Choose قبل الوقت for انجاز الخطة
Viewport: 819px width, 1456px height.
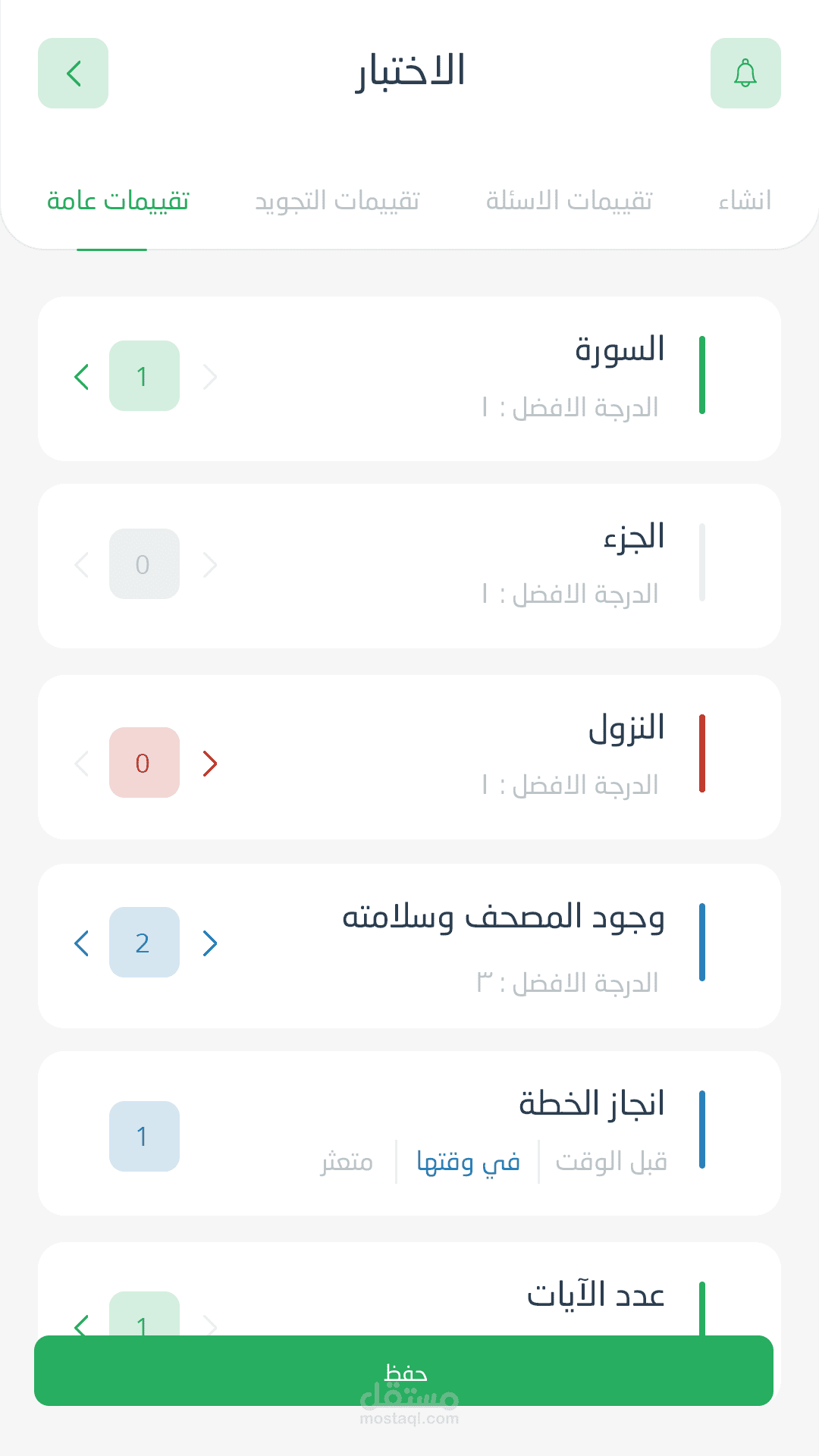pos(611,1161)
